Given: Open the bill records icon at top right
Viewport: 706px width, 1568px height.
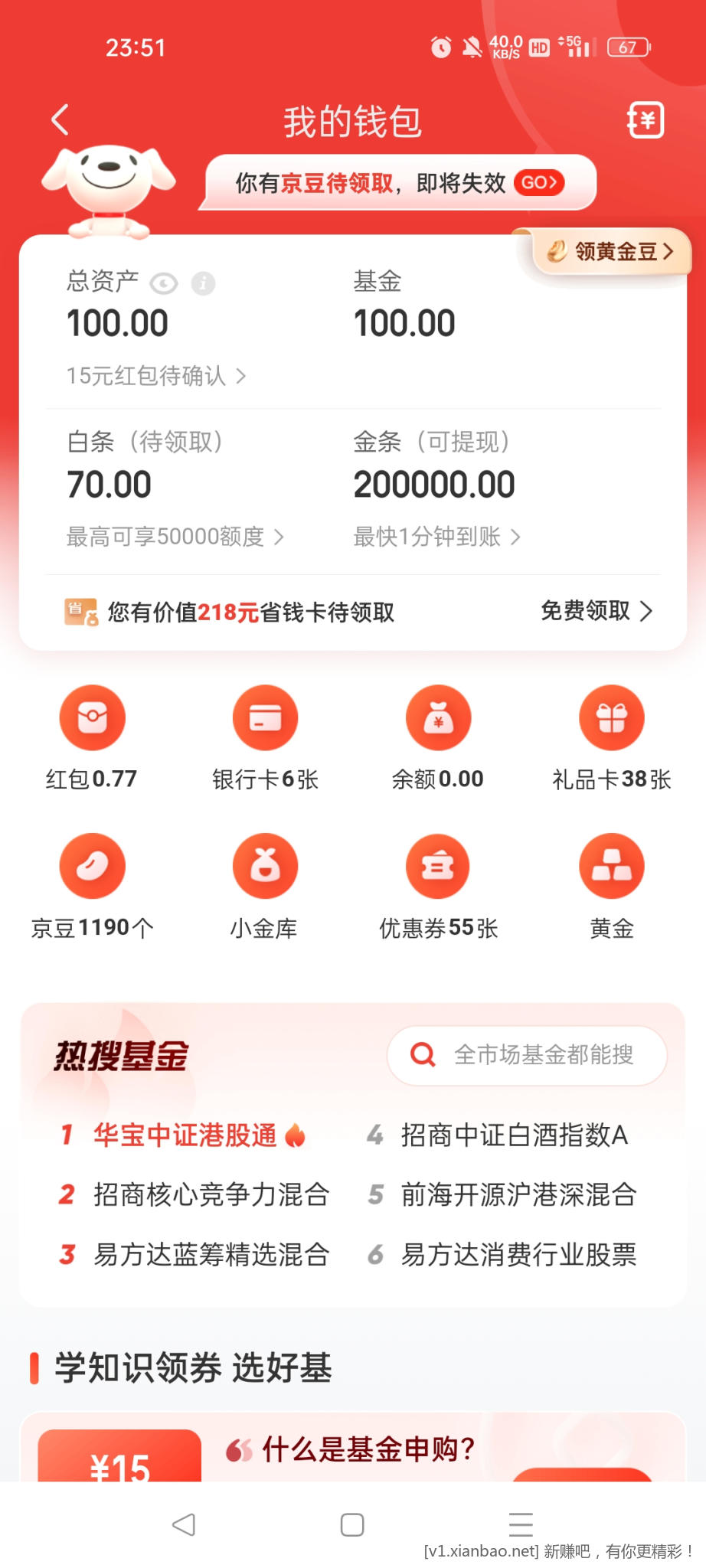Looking at the screenshot, I should (x=646, y=120).
